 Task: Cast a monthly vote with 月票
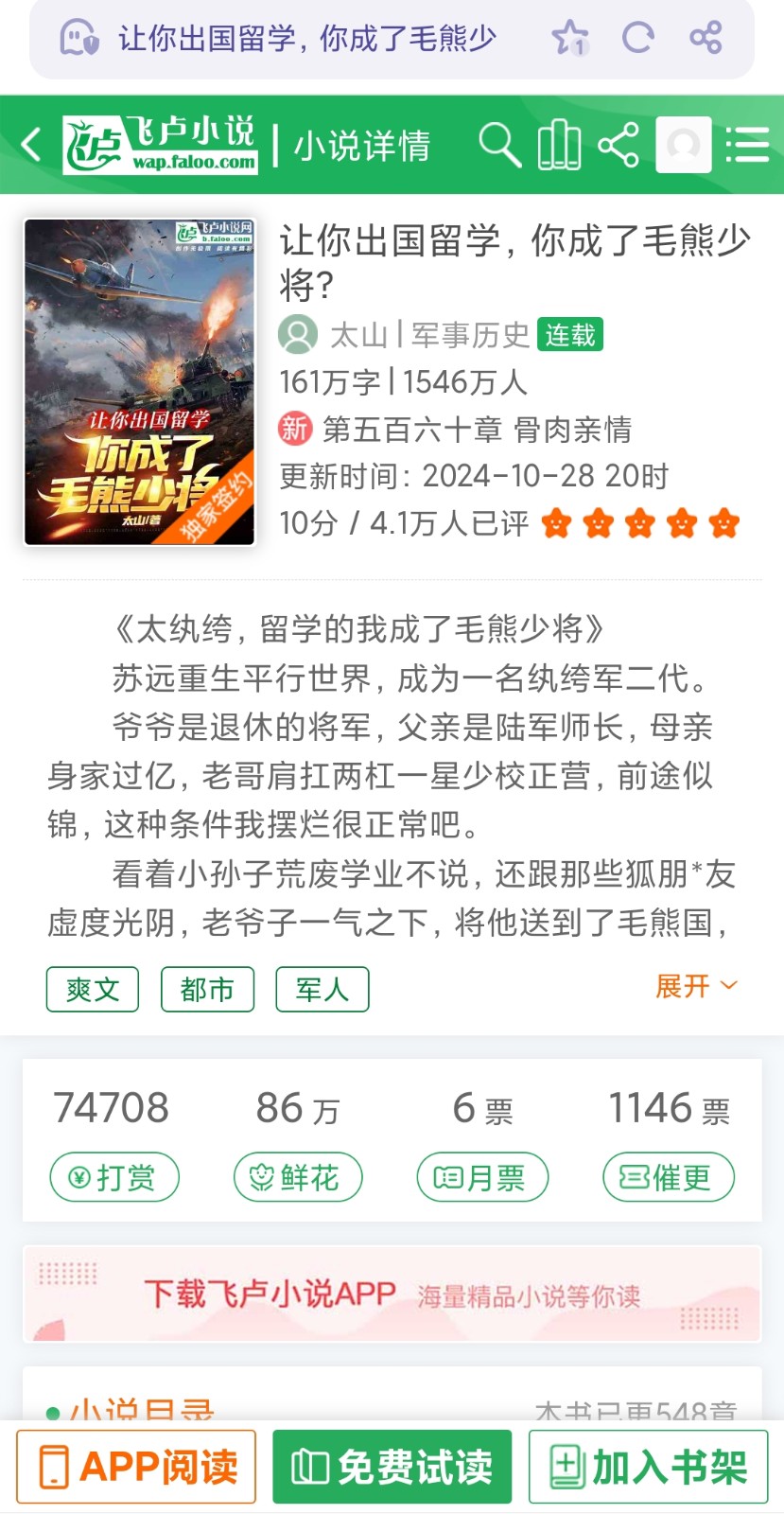[x=482, y=1177]
